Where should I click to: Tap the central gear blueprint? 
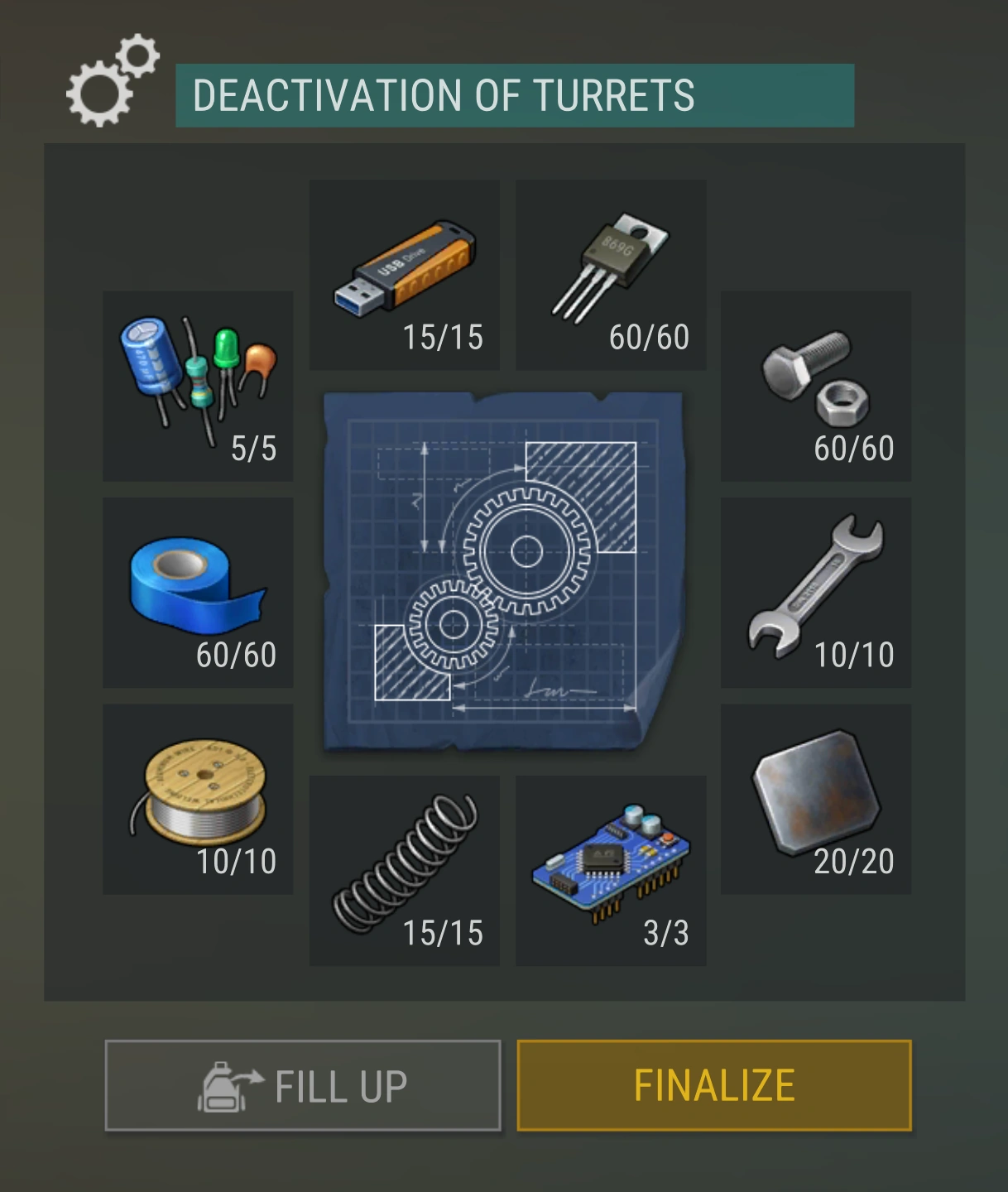coord(503,571)
